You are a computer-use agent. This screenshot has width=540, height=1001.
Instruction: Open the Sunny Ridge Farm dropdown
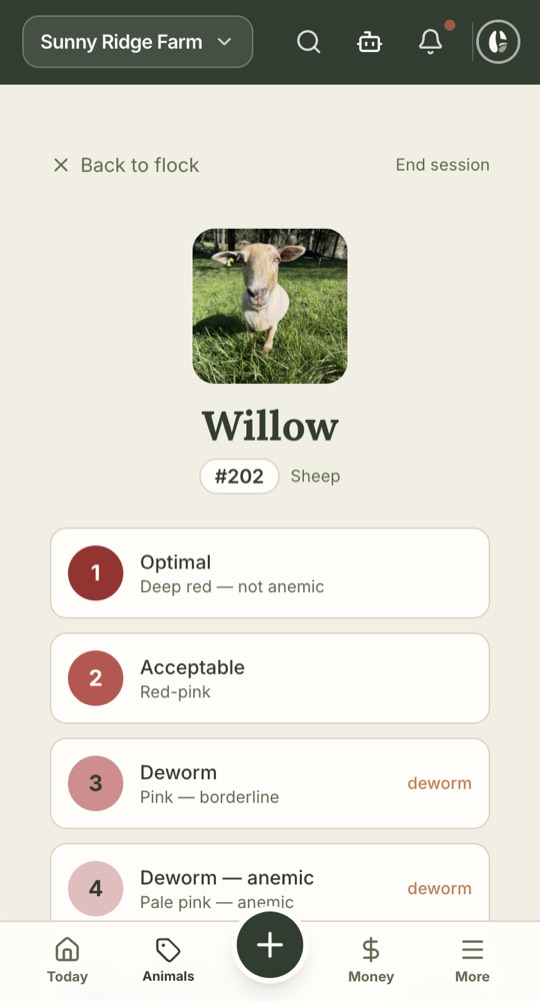point(137,42)
